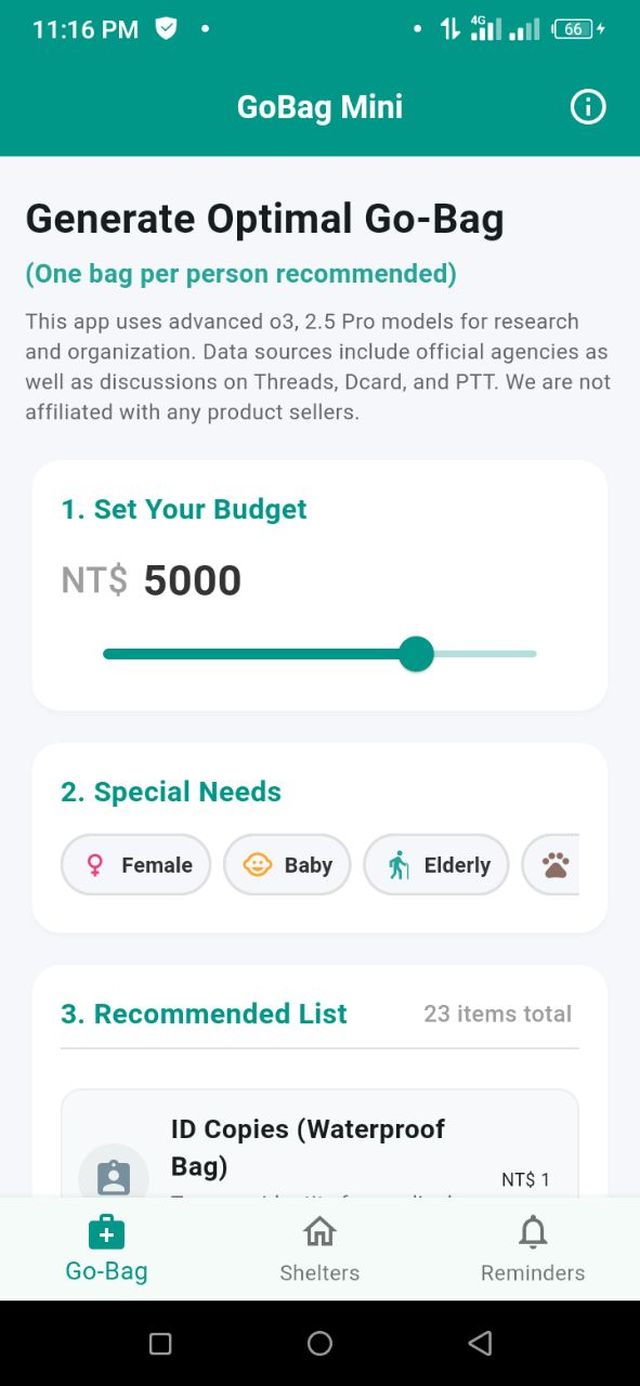
Task: Select the Baby special needs chip
Action: 287,865
